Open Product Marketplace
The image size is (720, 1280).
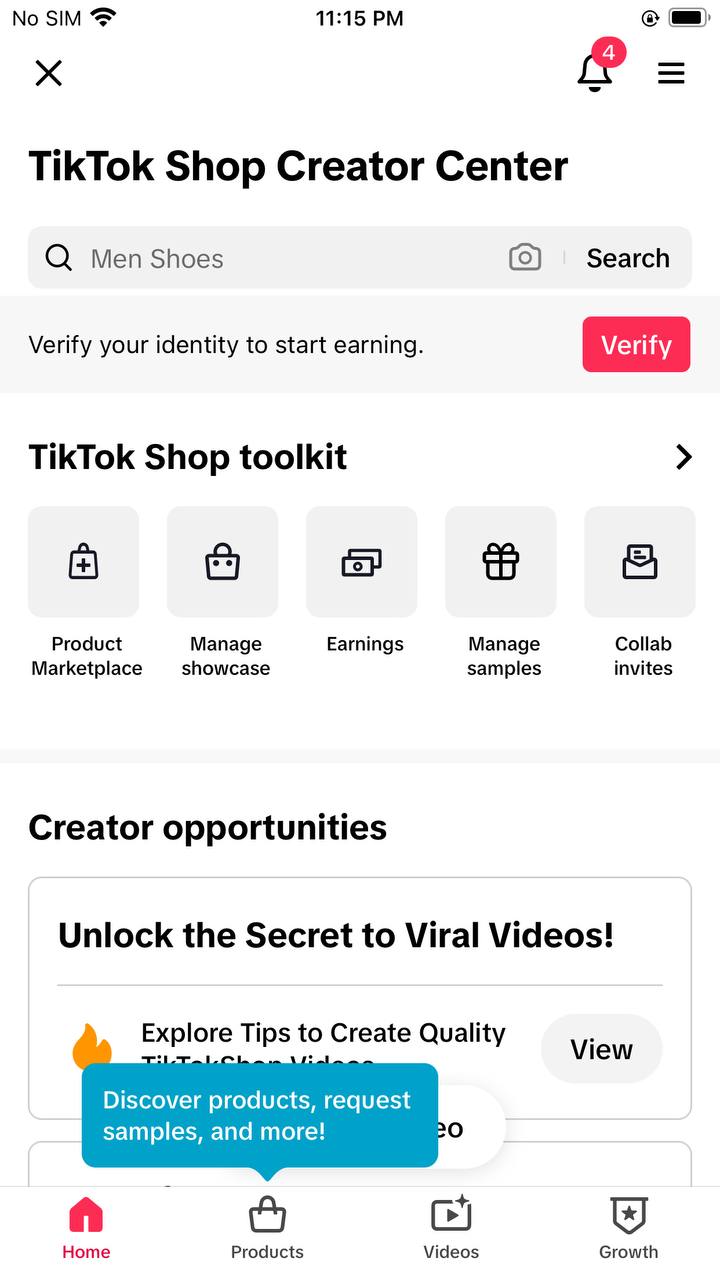point(85,592)
